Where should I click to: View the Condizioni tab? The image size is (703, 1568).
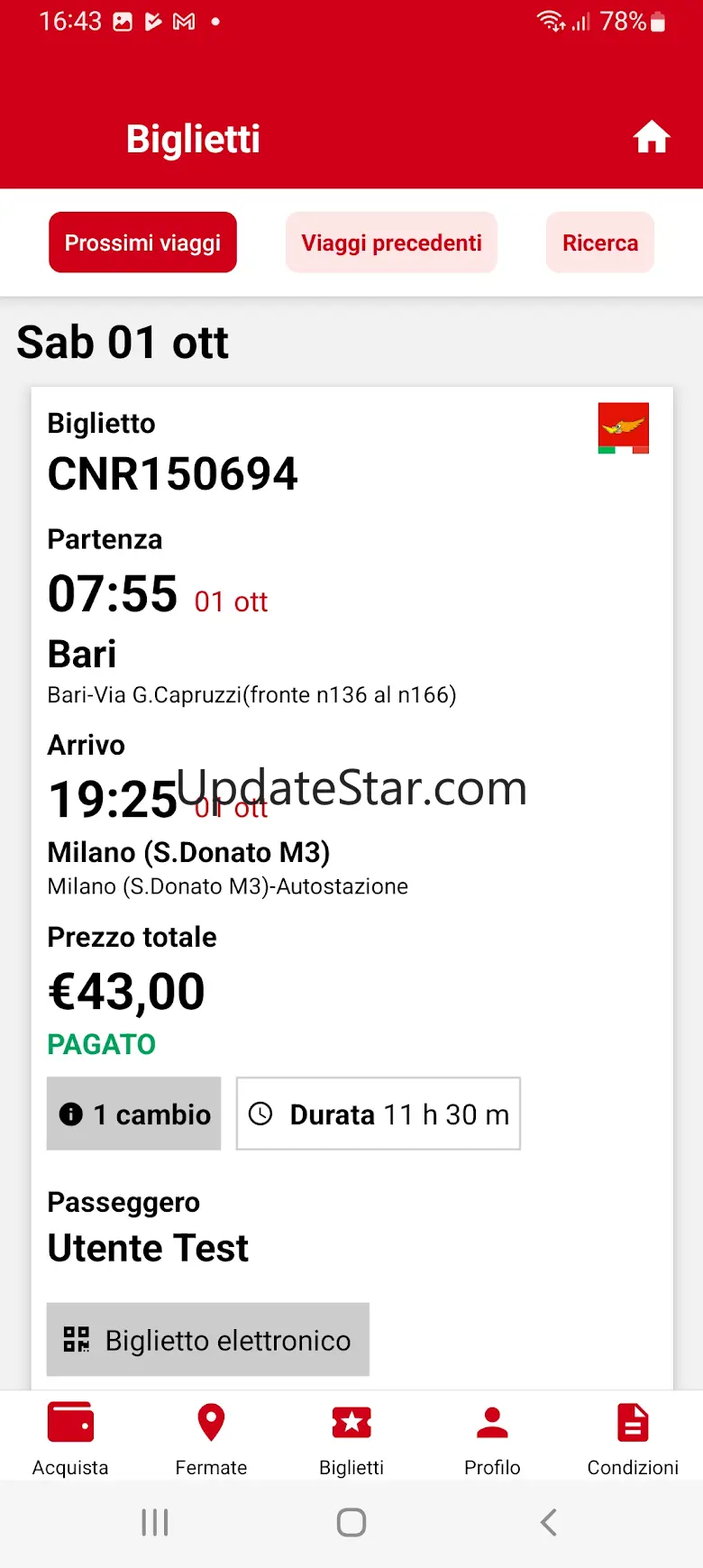pyautogui.click(x=633, y=1438)
